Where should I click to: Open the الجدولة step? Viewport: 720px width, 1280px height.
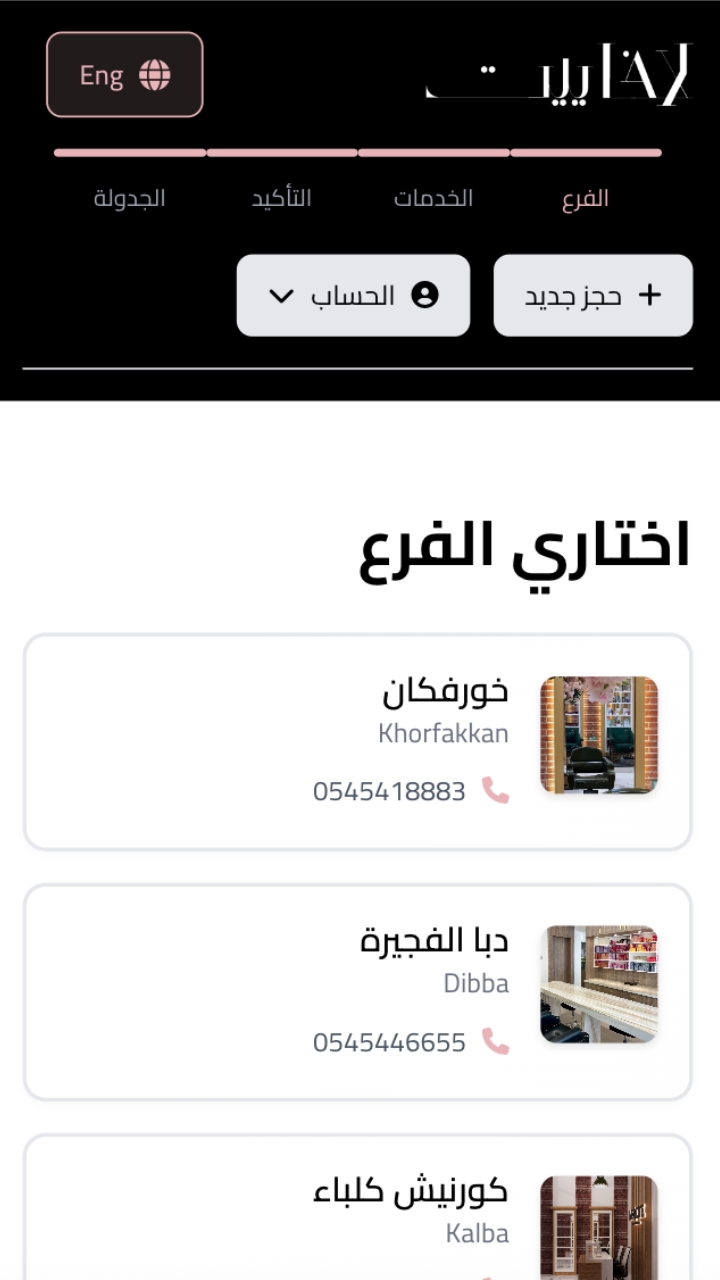point(129,198)
